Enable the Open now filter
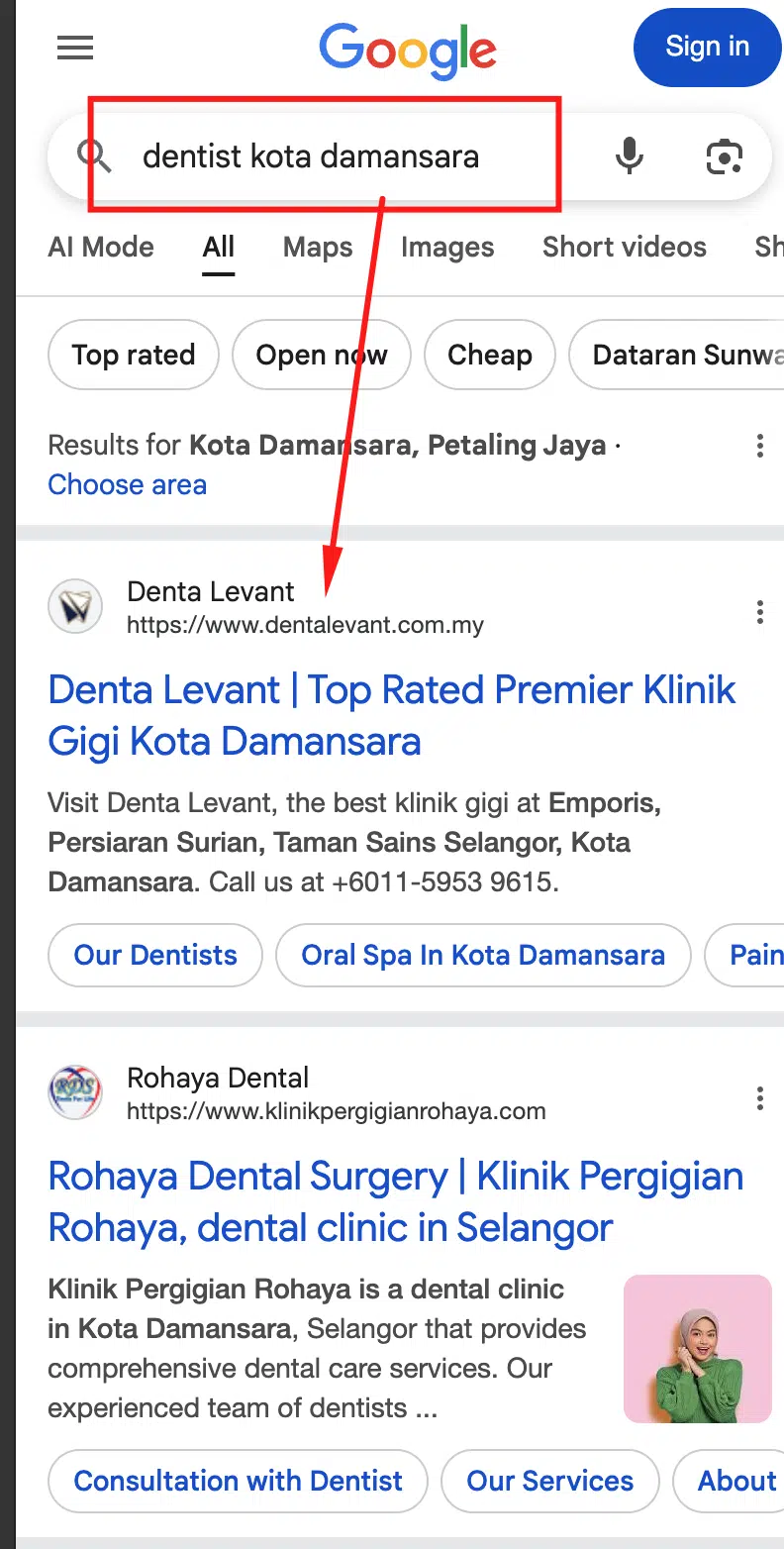 [322, 355]
